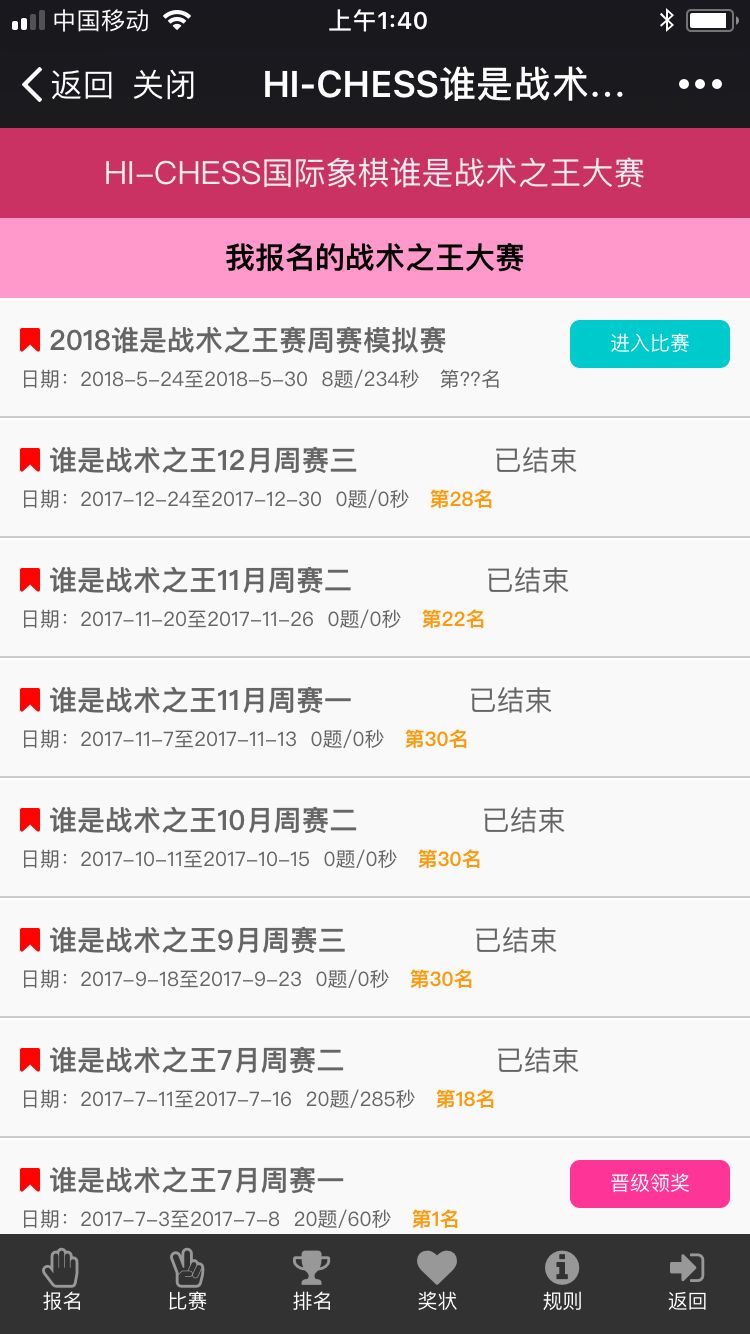Open the 排名 trophy tab

pyautogui.click(x=312, y=1282)
